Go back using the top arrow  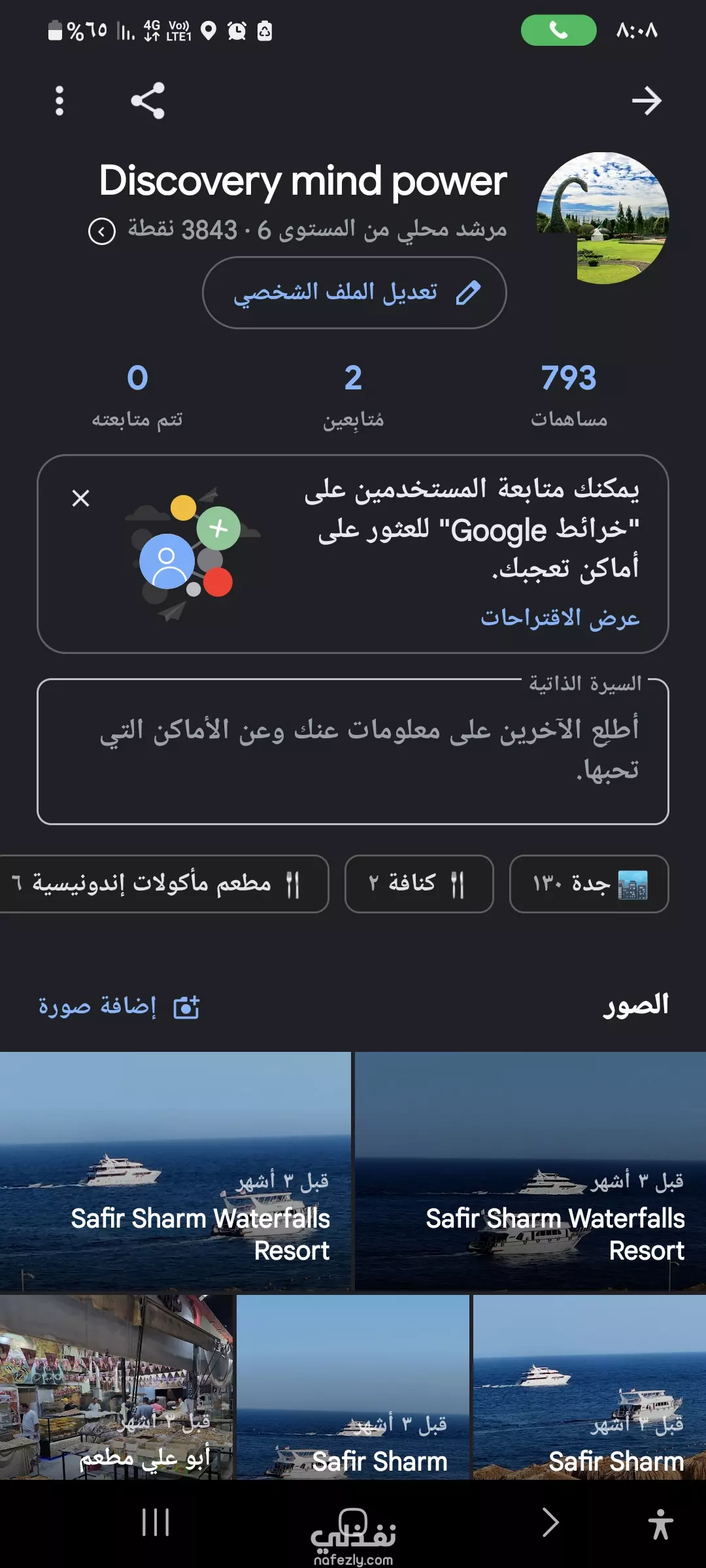click(646, 101)
